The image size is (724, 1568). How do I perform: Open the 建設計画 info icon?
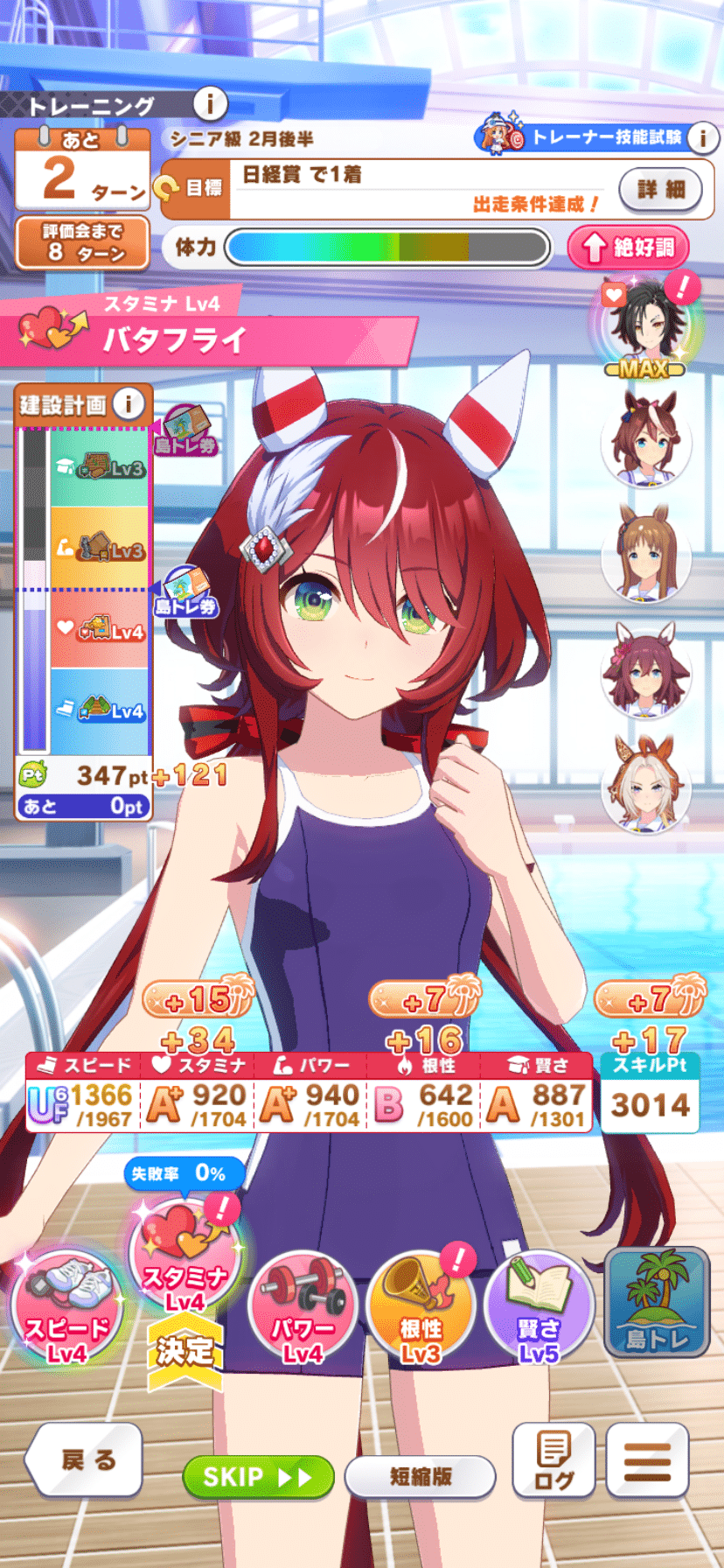click(129, 404)
